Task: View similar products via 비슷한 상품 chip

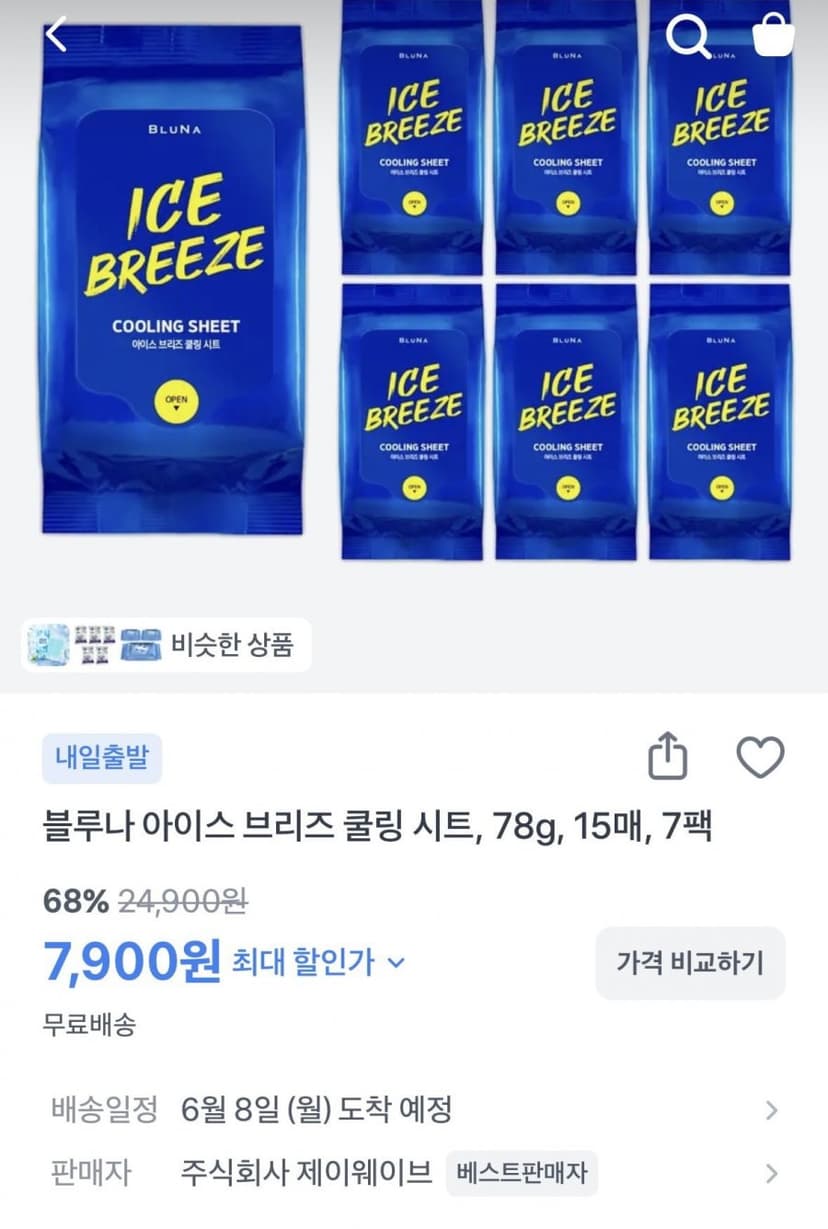Action: tap(166, 644)
